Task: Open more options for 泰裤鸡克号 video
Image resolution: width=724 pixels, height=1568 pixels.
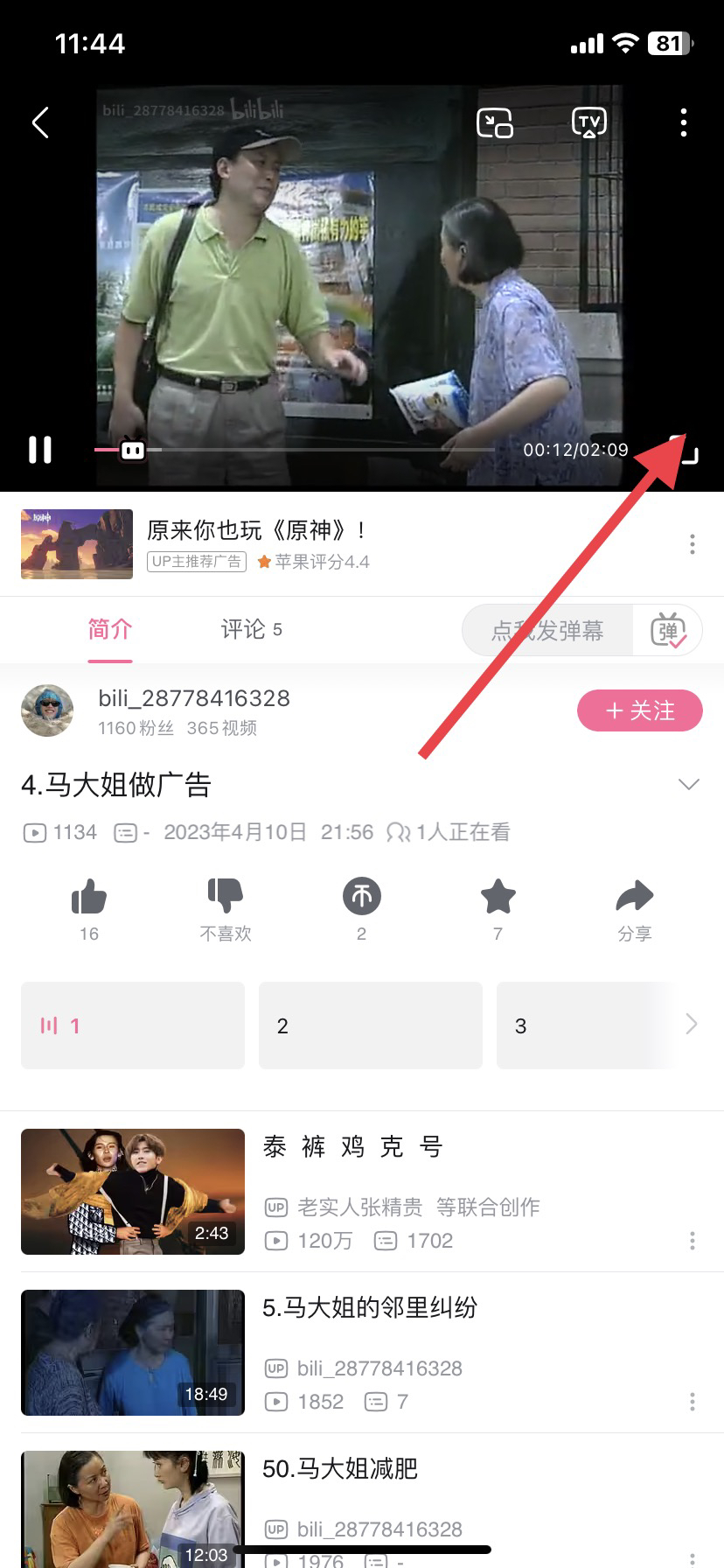Action: 693,1240
